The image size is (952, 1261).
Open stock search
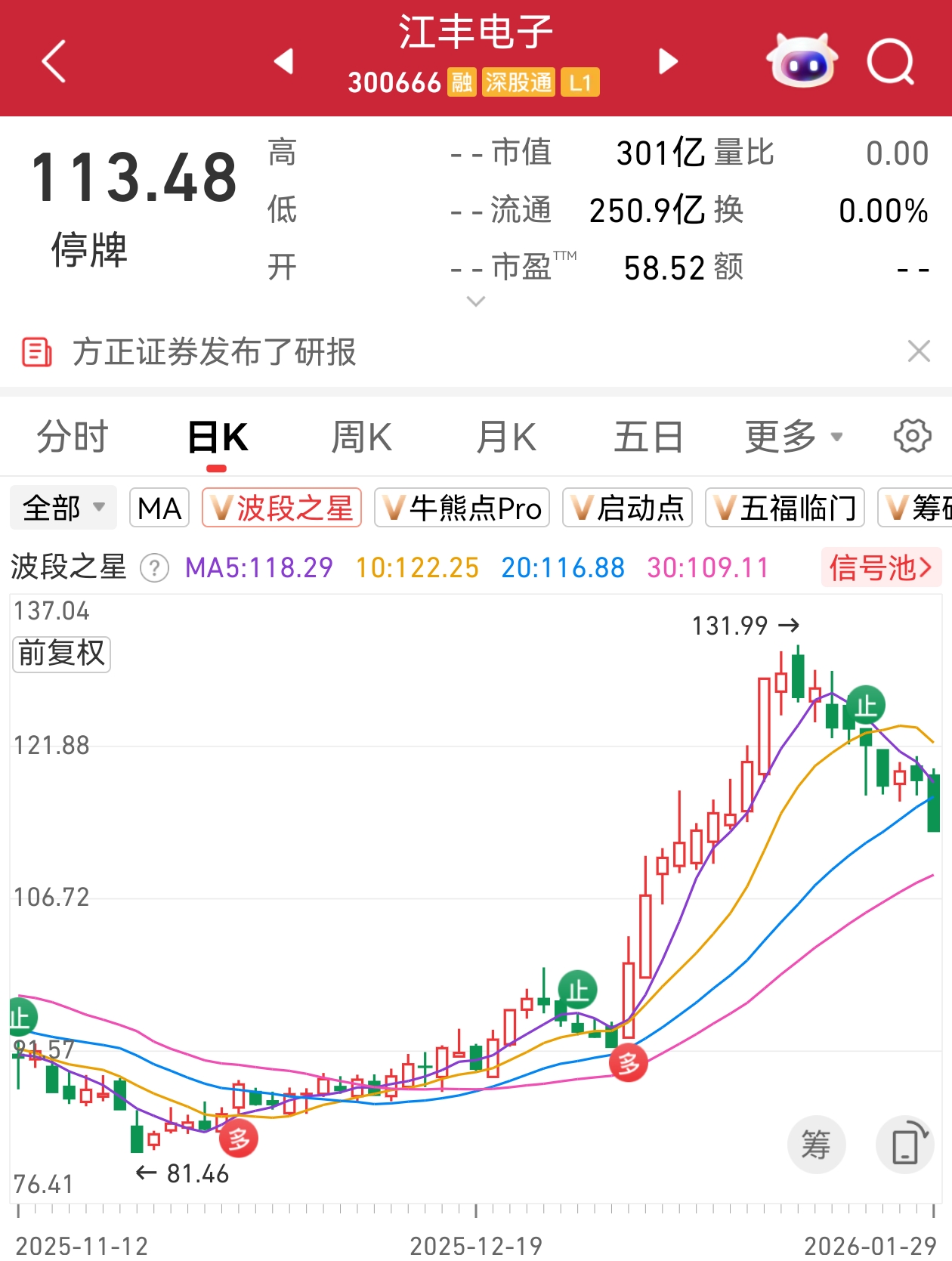(891, 61)
